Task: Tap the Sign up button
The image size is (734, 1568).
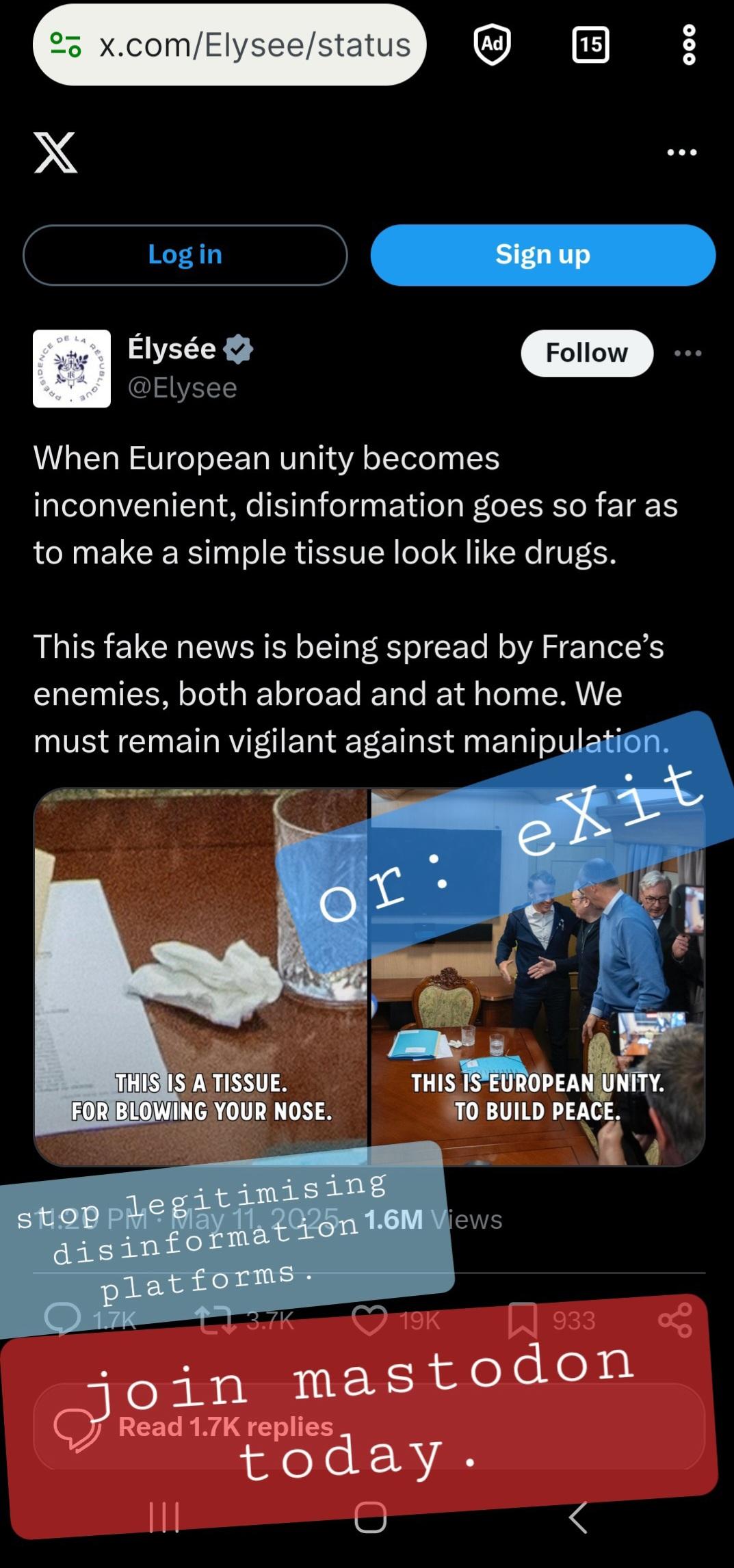Action: 543,254
